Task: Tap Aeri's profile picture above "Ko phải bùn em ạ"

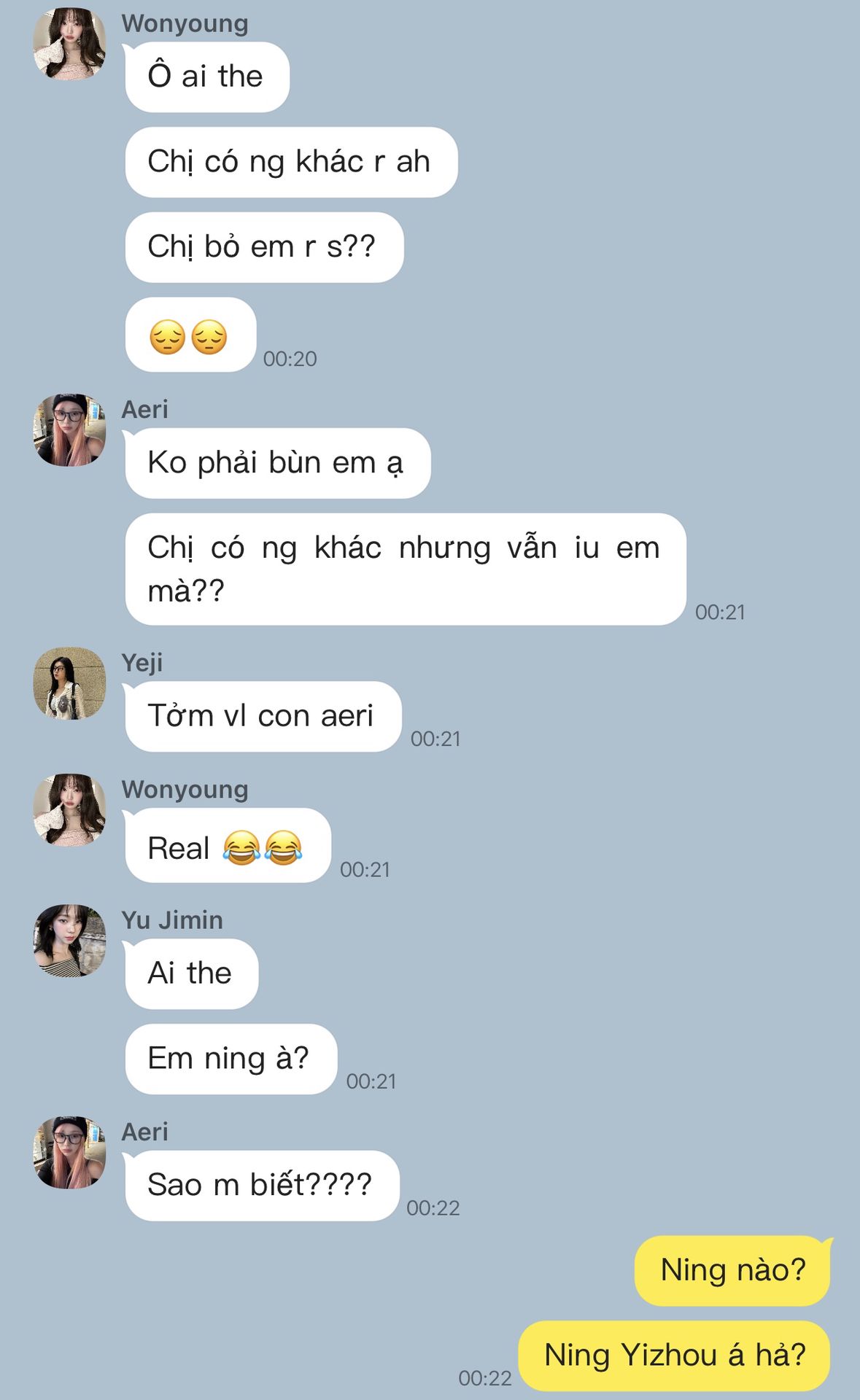Action: point(69,429)
